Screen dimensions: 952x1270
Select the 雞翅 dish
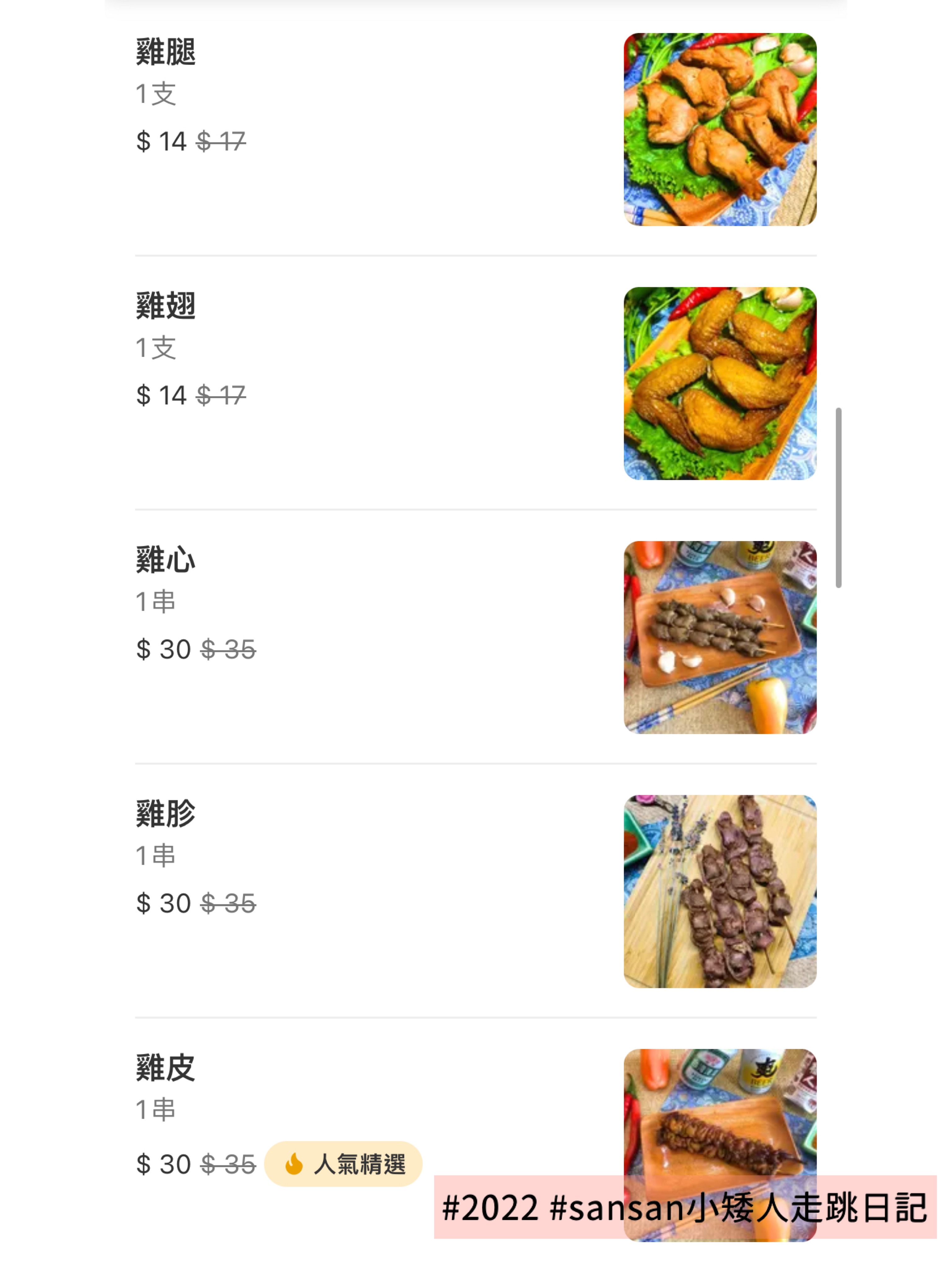[x=166, y=306]
